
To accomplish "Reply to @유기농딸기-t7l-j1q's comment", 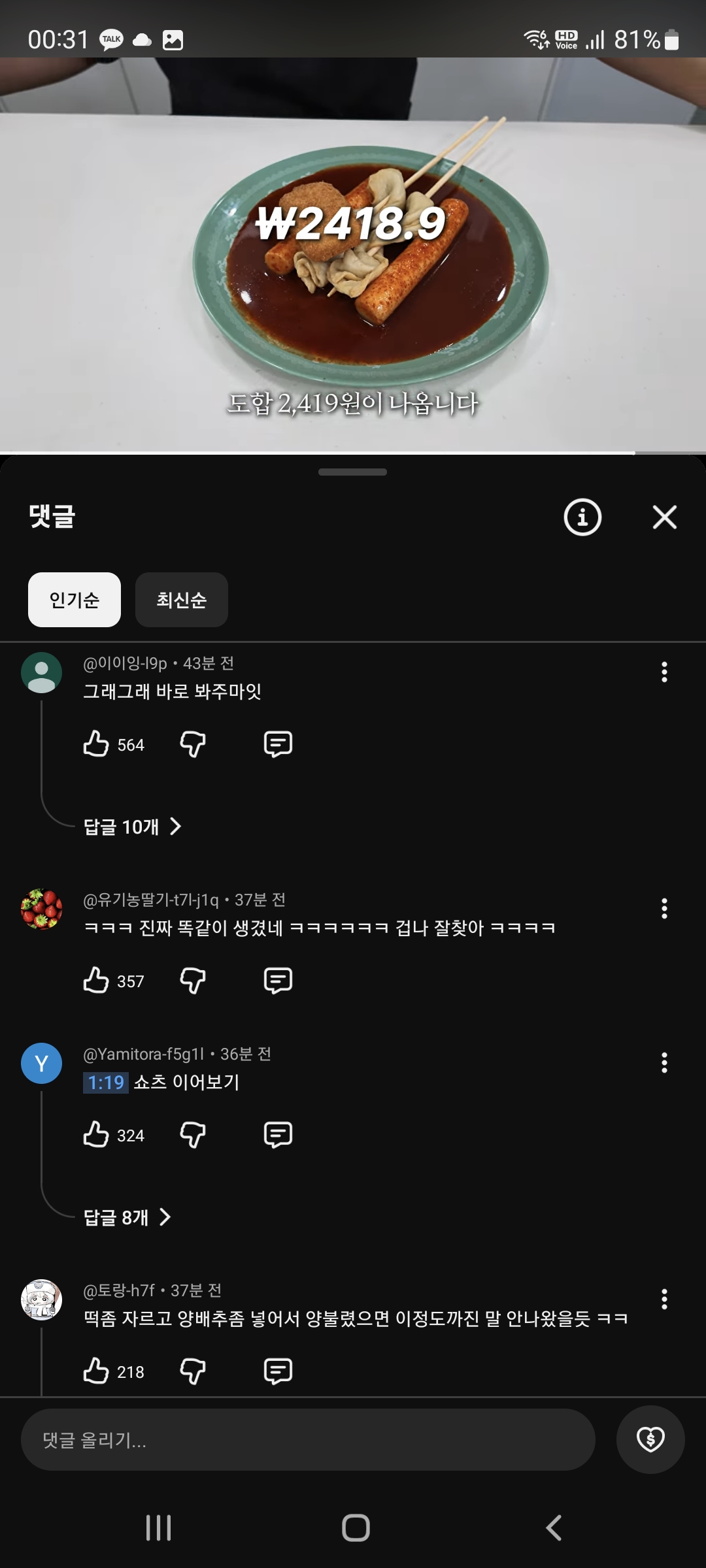I will coord(278,981).
